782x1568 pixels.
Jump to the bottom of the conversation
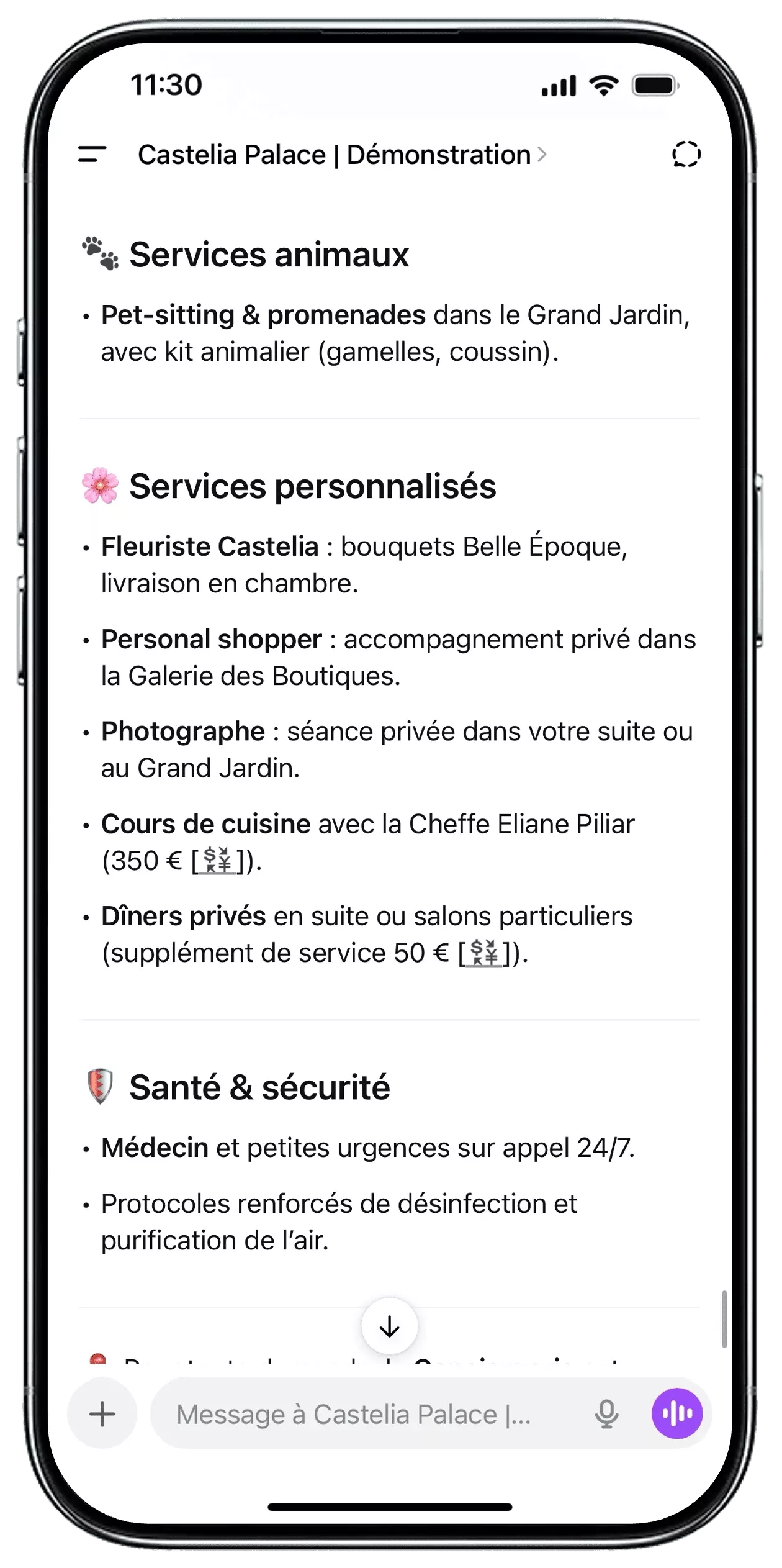pos(389,1326)
